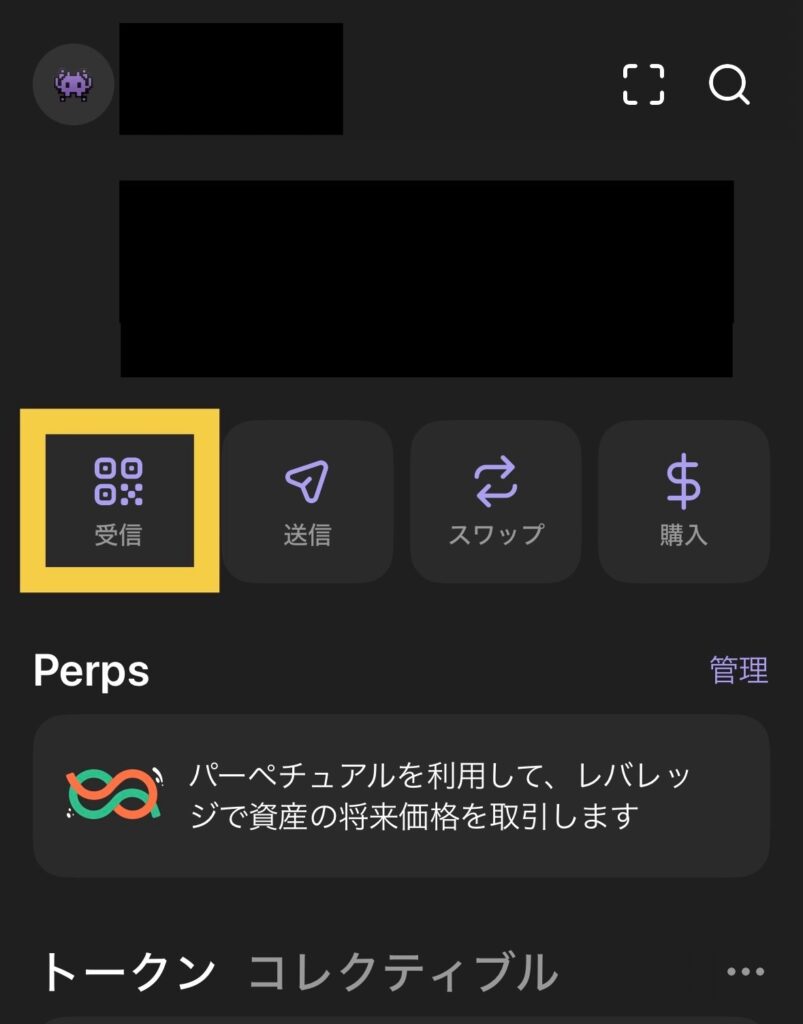Open the account avatar menu

pyautogui.click(x=73, y=85)
